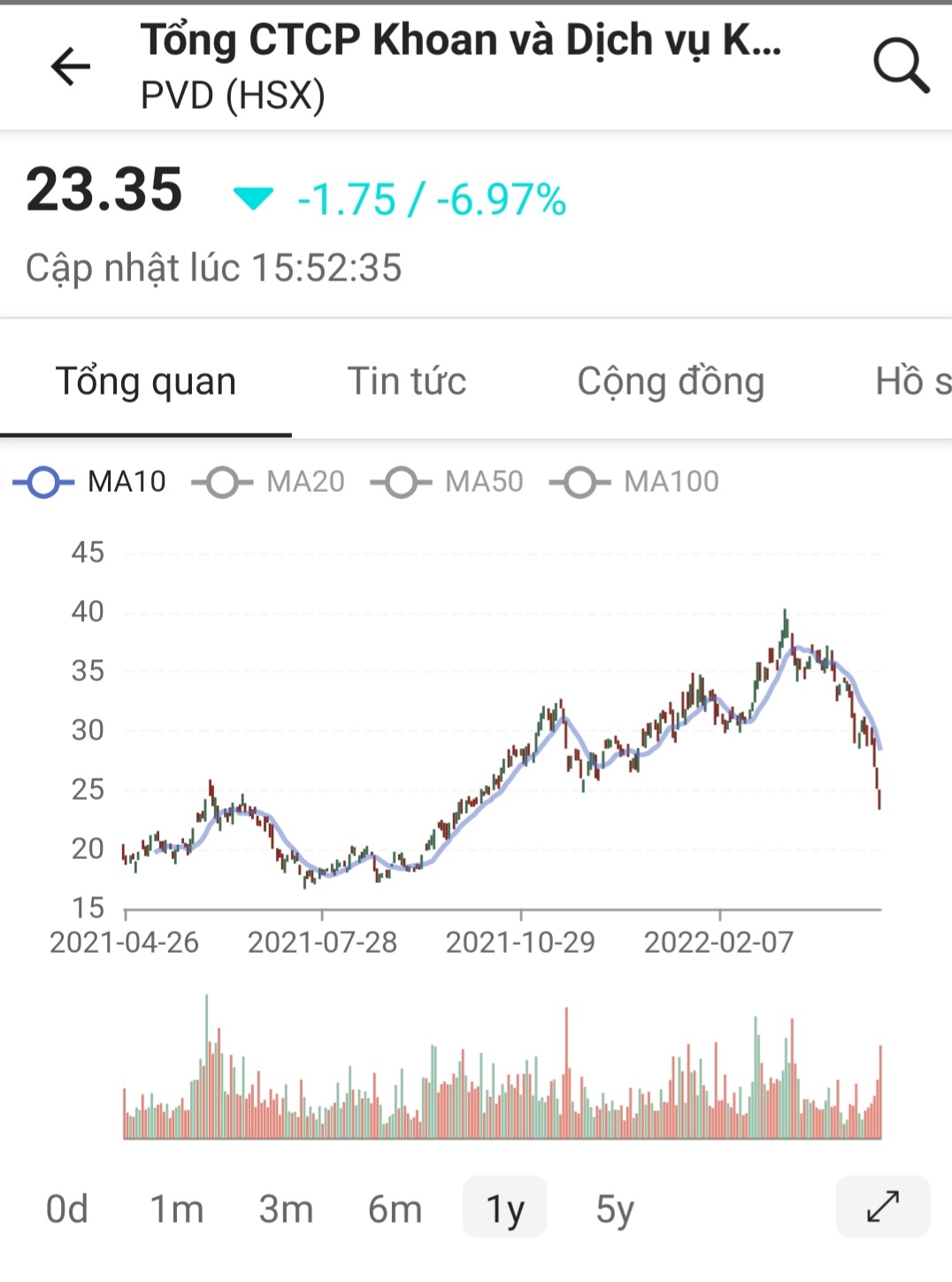Select the 1y chart range
952x1282 pixels.
505,1209
